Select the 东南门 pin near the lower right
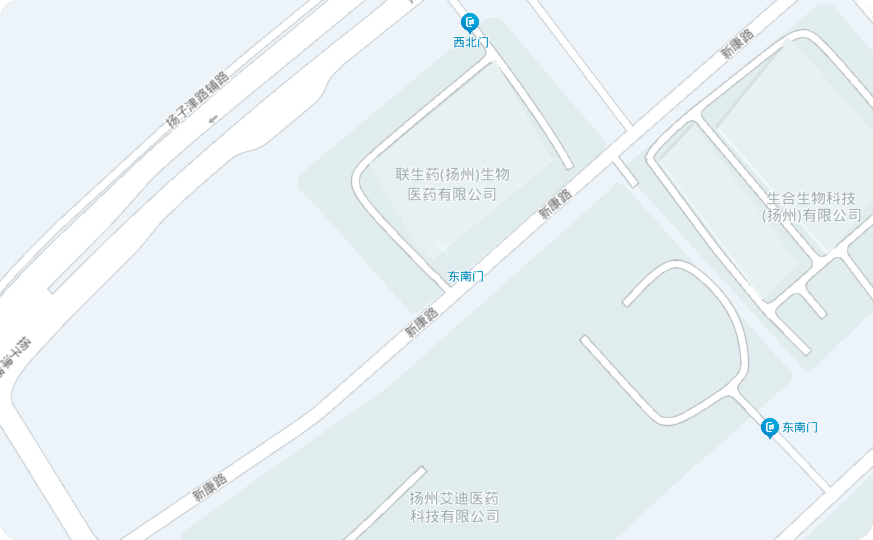 pyautogui.click(x=770, y=427)
